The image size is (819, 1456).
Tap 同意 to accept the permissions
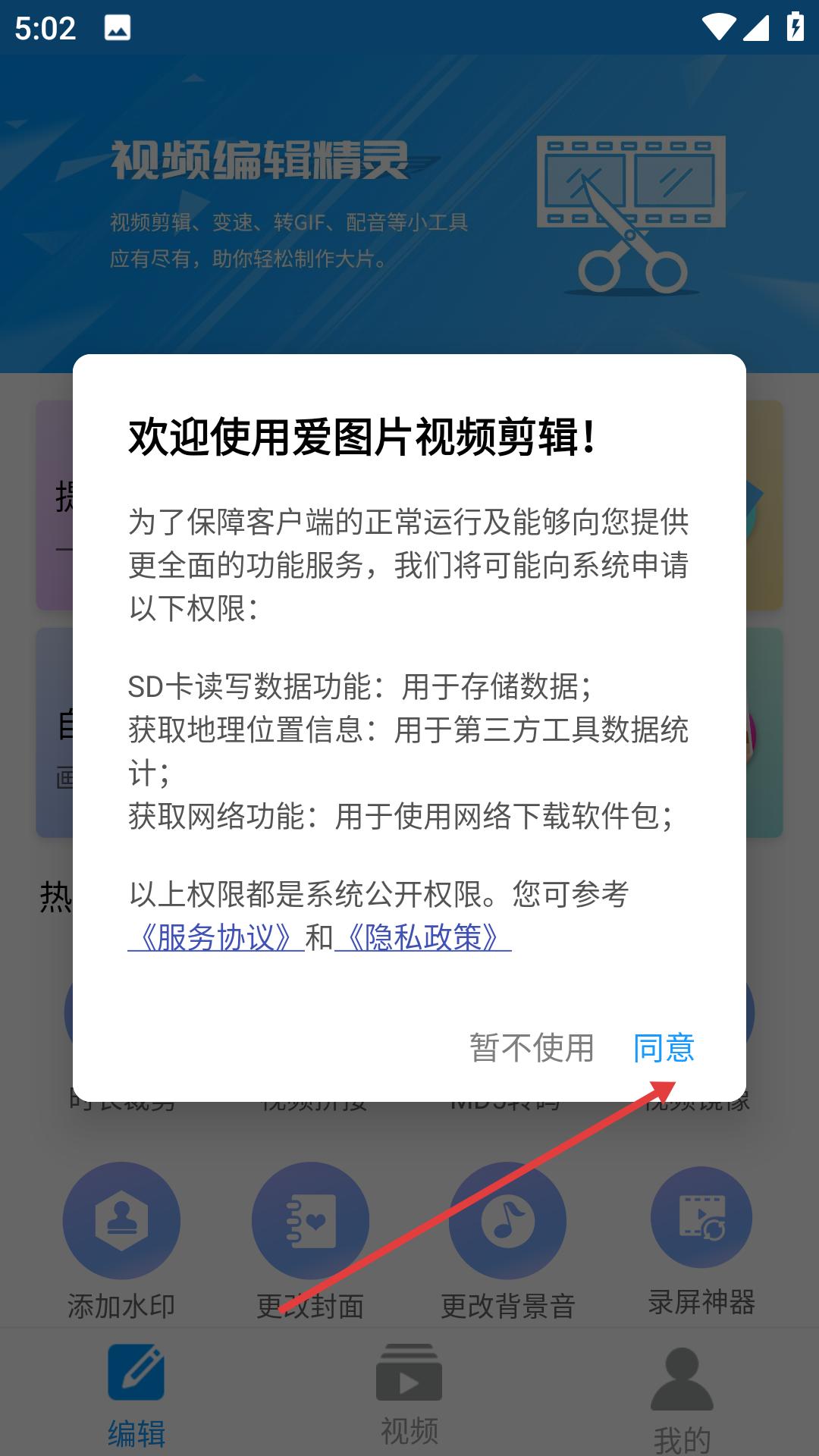(664, 1048)
